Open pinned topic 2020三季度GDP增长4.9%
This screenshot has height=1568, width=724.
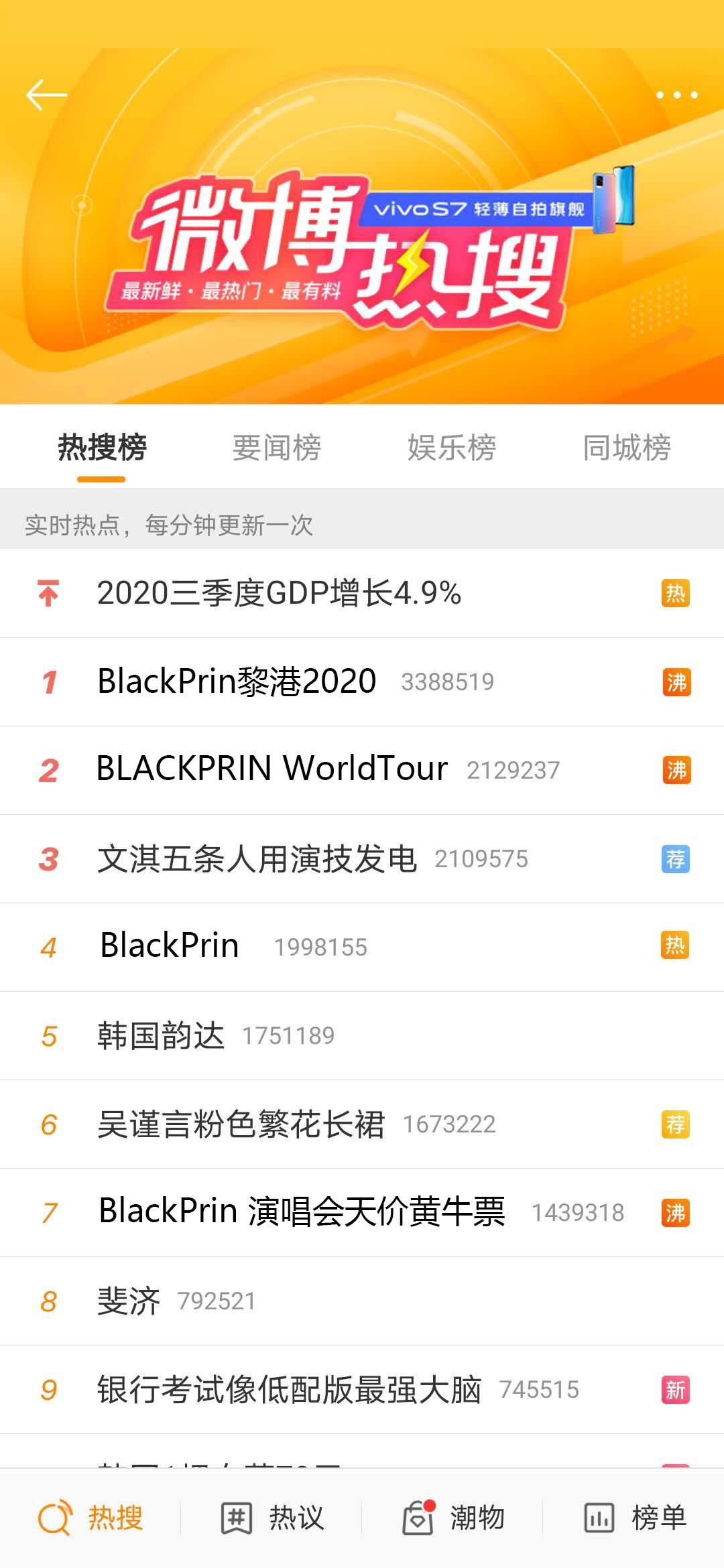(279, 593)
